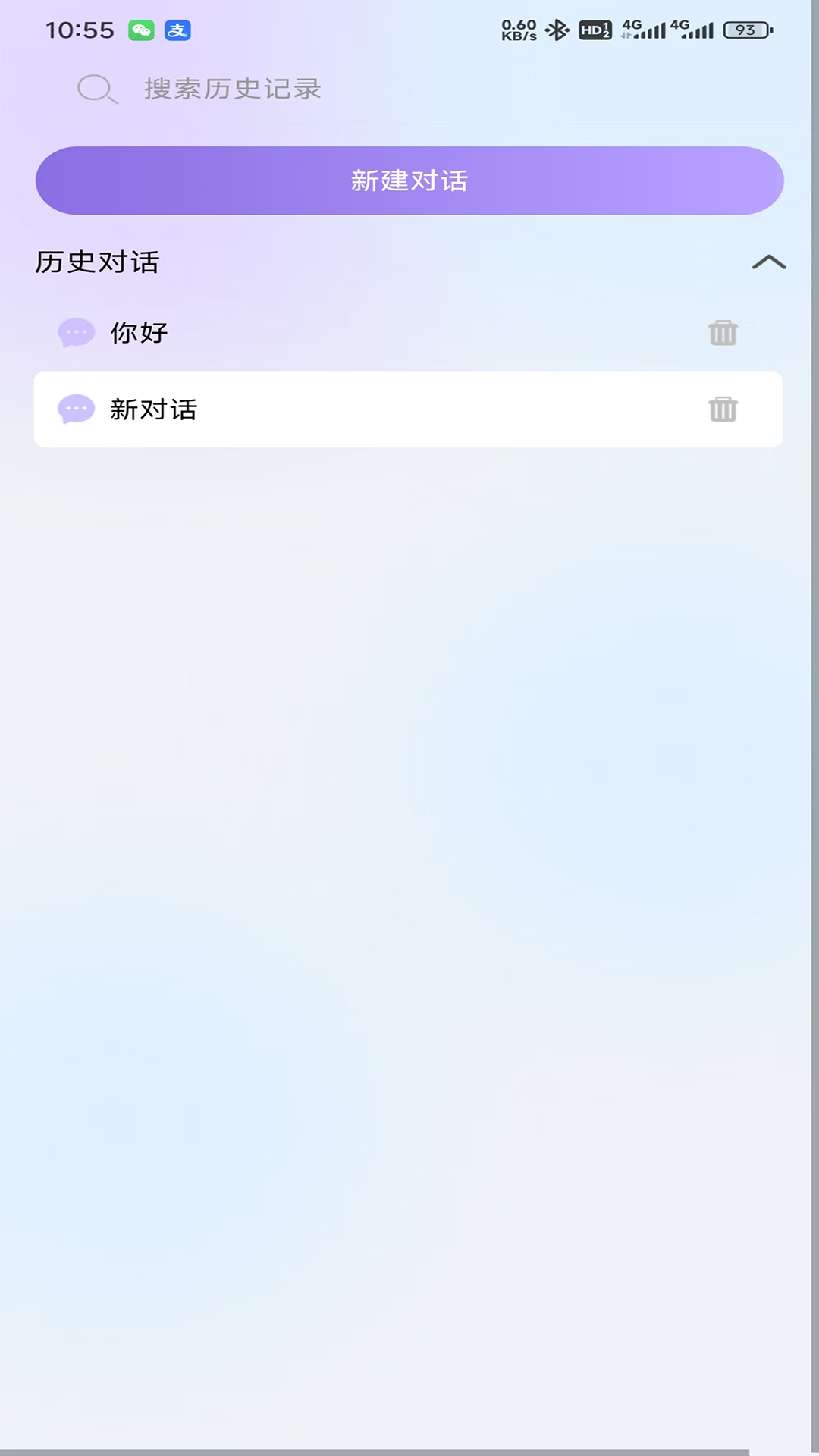Select the 历史对话 section header
Viewport: 819px width, 1456px height.
point(97,263)
